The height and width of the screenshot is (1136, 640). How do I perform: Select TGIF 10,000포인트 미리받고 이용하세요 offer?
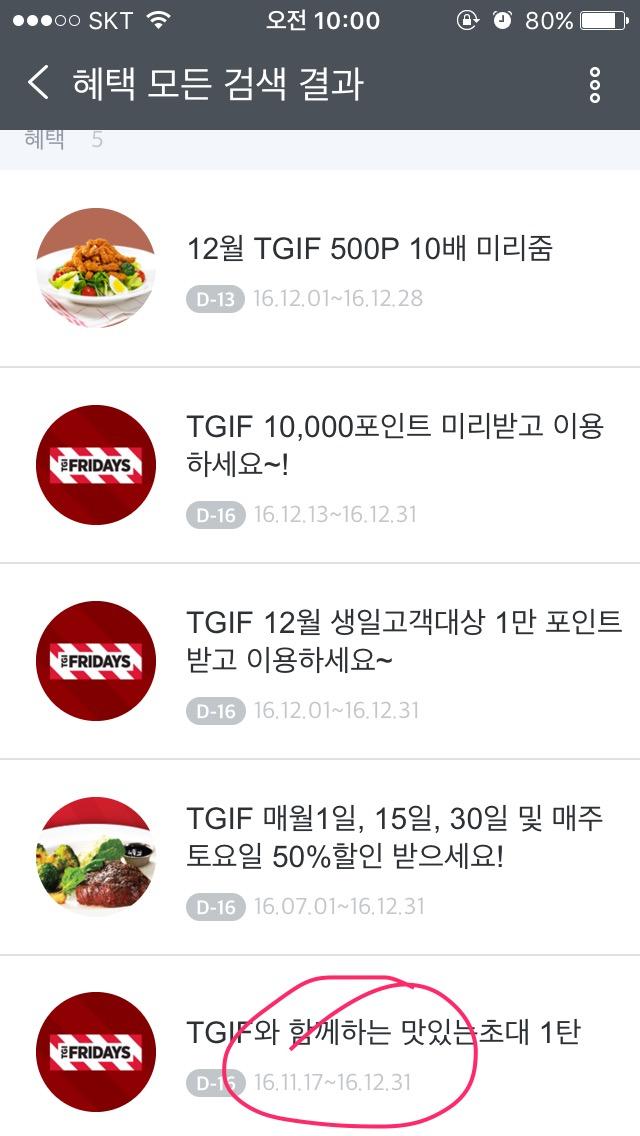395,445
